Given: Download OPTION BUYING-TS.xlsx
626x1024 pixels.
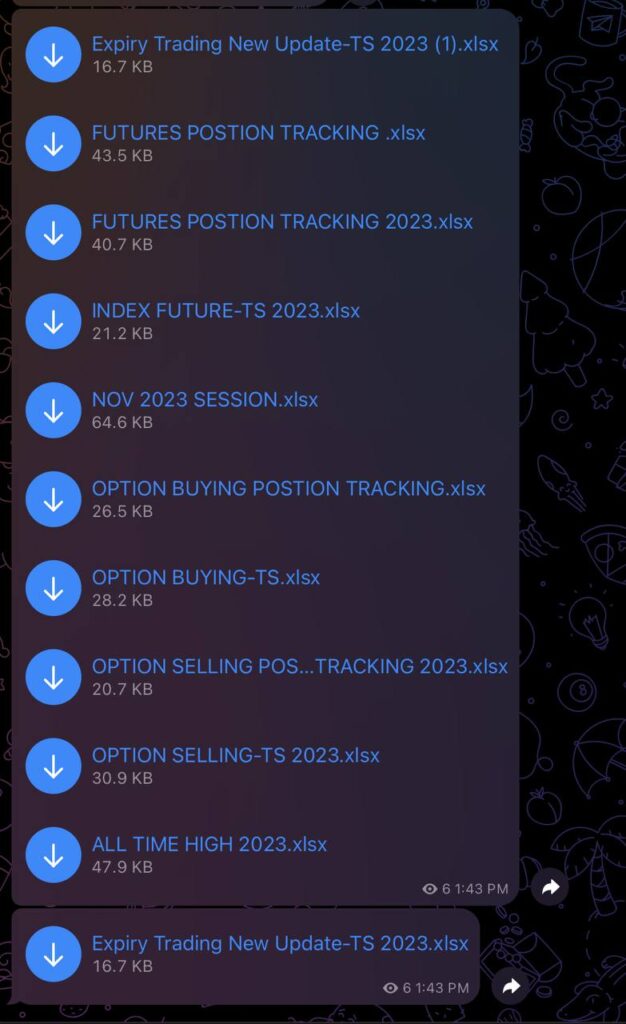Looking at the screenshot, I should 53,588.
